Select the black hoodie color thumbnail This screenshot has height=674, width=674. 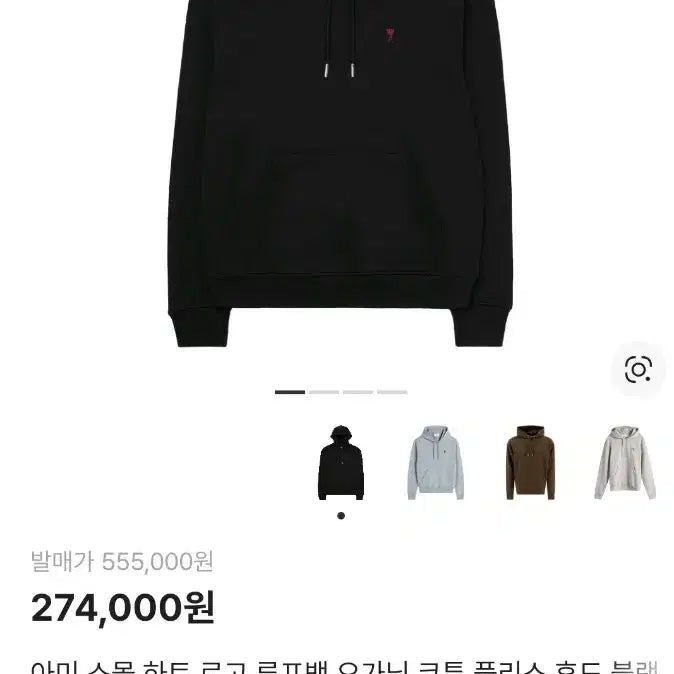coord(341,463)
